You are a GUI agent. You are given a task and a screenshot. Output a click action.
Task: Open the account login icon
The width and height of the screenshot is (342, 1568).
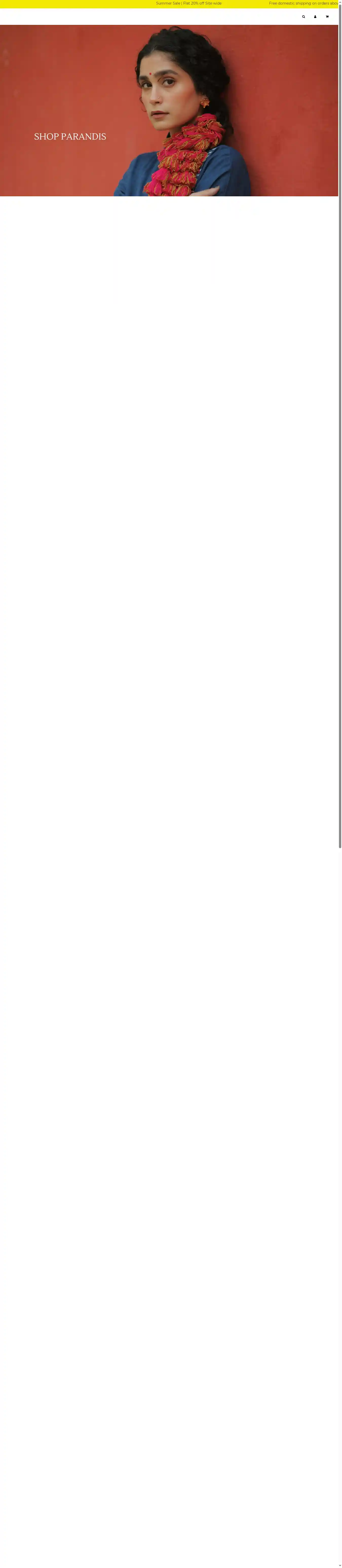click(315, 16)
